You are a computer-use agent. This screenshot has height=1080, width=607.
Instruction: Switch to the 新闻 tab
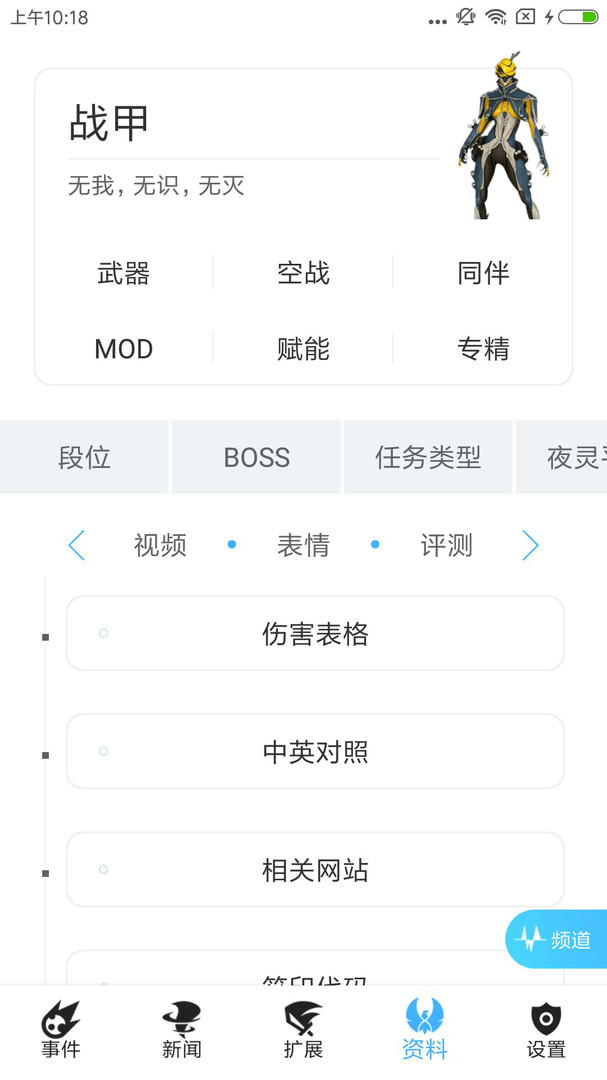(x=182, y=1032)
